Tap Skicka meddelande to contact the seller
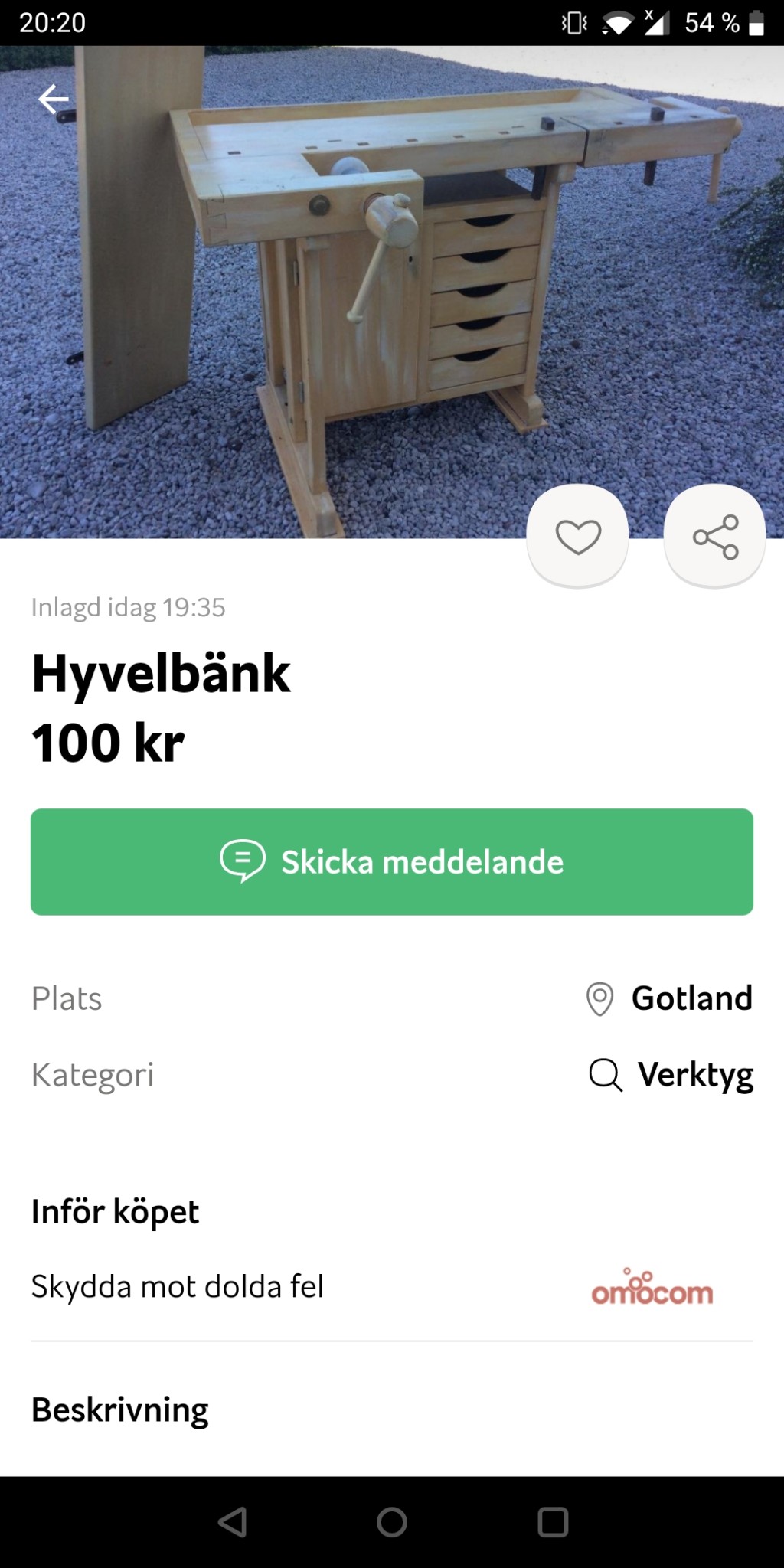This screenshot has height=1568, width=784. 392,862
